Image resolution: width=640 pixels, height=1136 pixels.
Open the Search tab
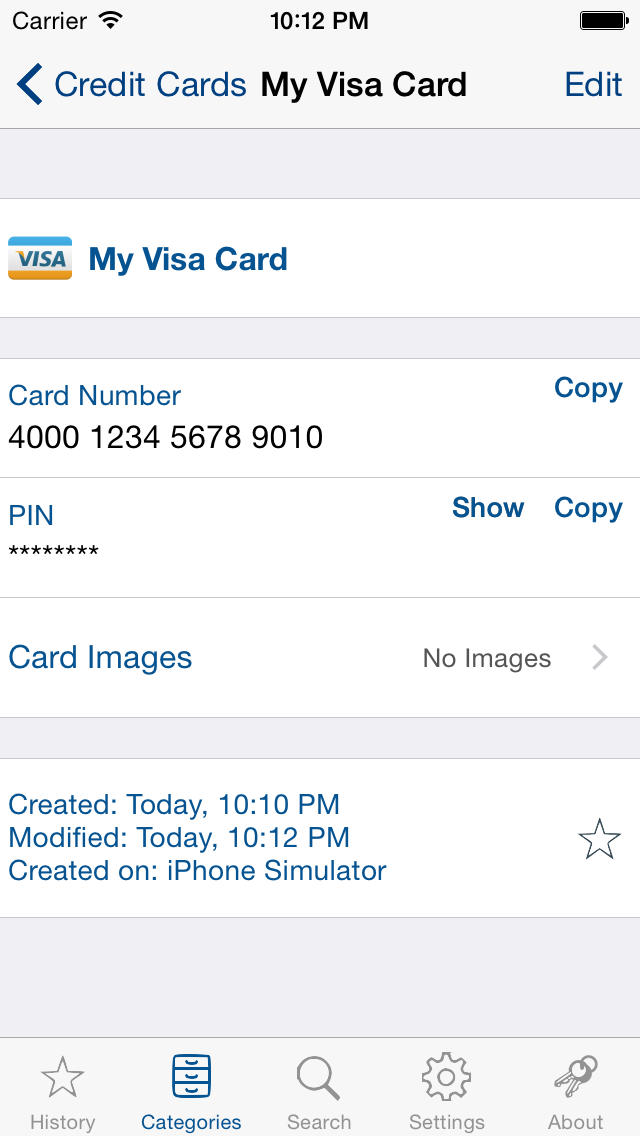point(319,1092)
